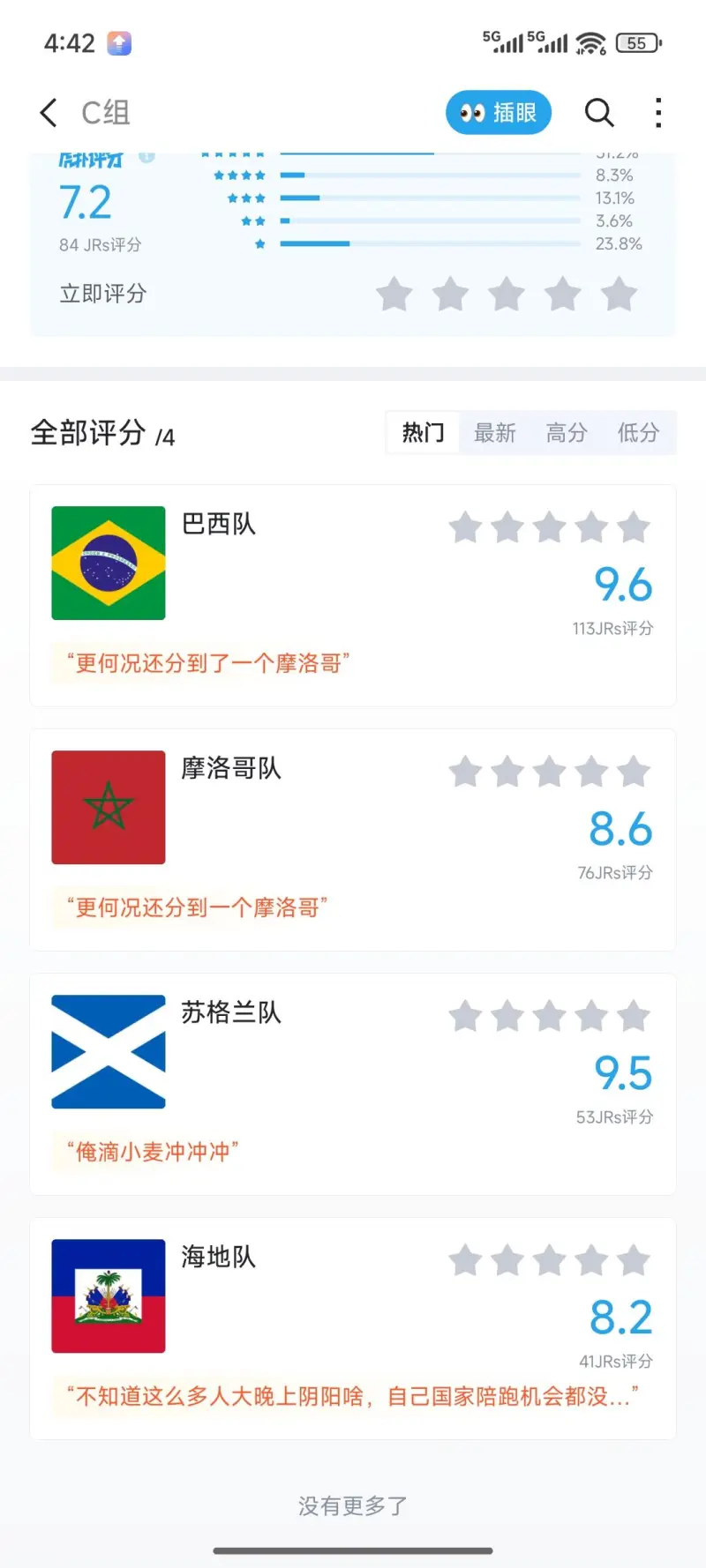706x1568 pixels.
Task: Rate C组 five stars under 立即评分
Action: point(620,295)
